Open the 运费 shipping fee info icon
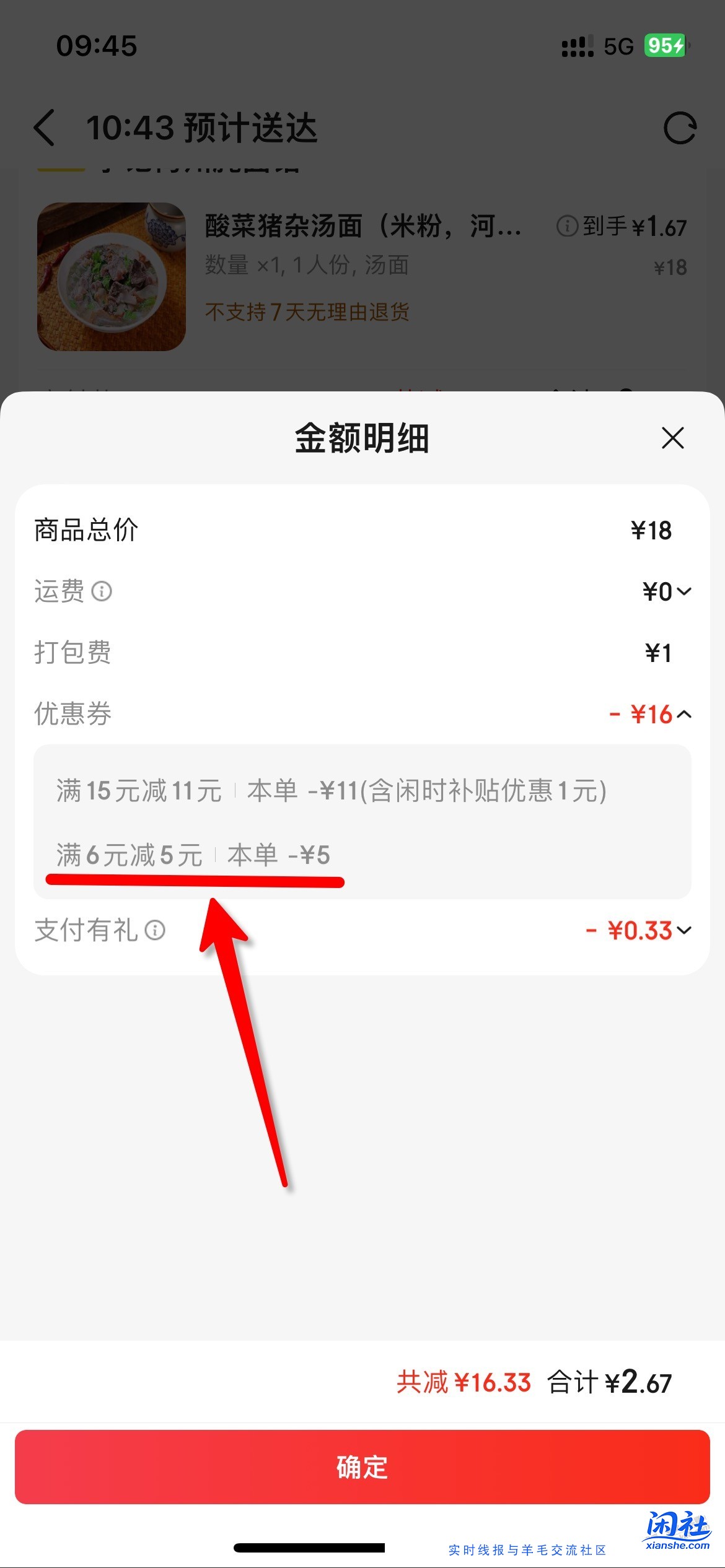This screenshot has height=1568, width=725. coord(101,592)
